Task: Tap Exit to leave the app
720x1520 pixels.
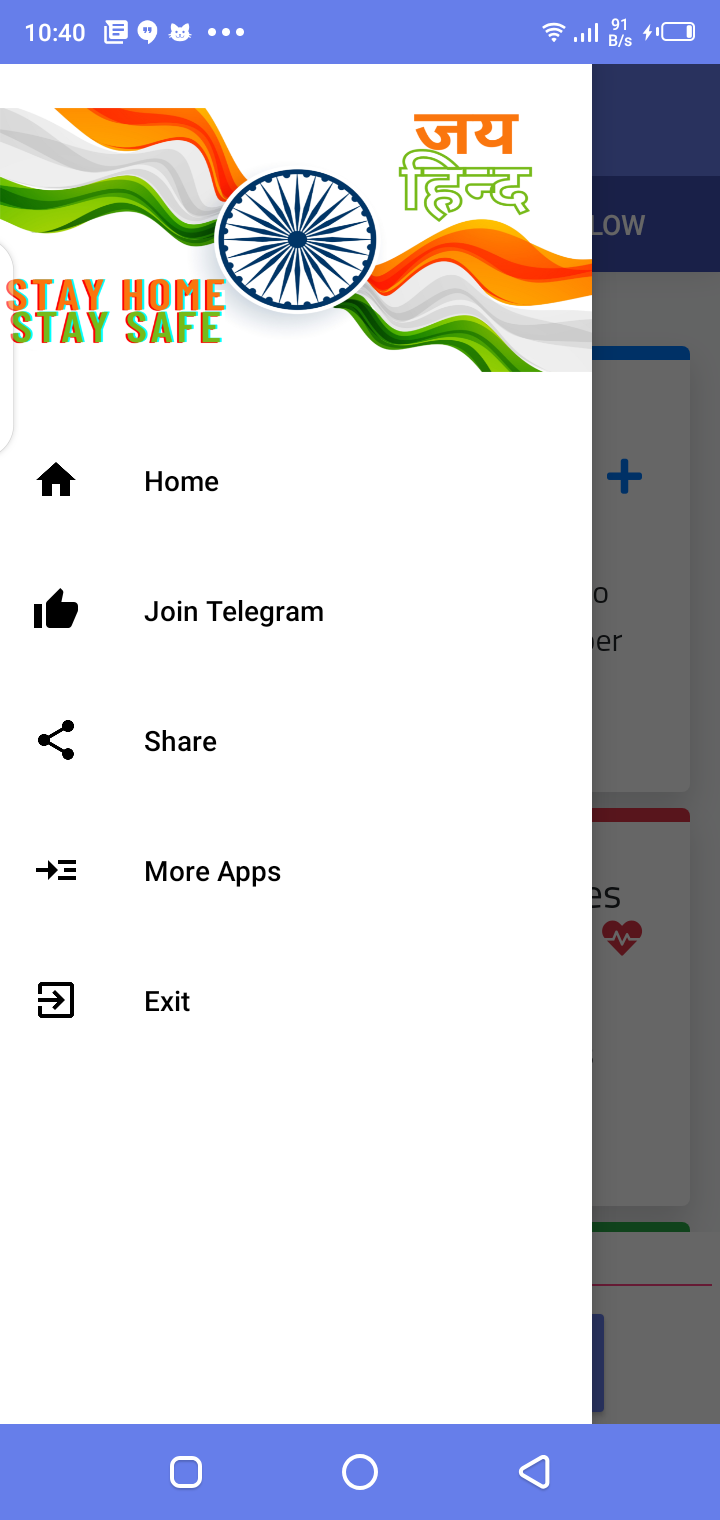Action: coord(167,1001)
